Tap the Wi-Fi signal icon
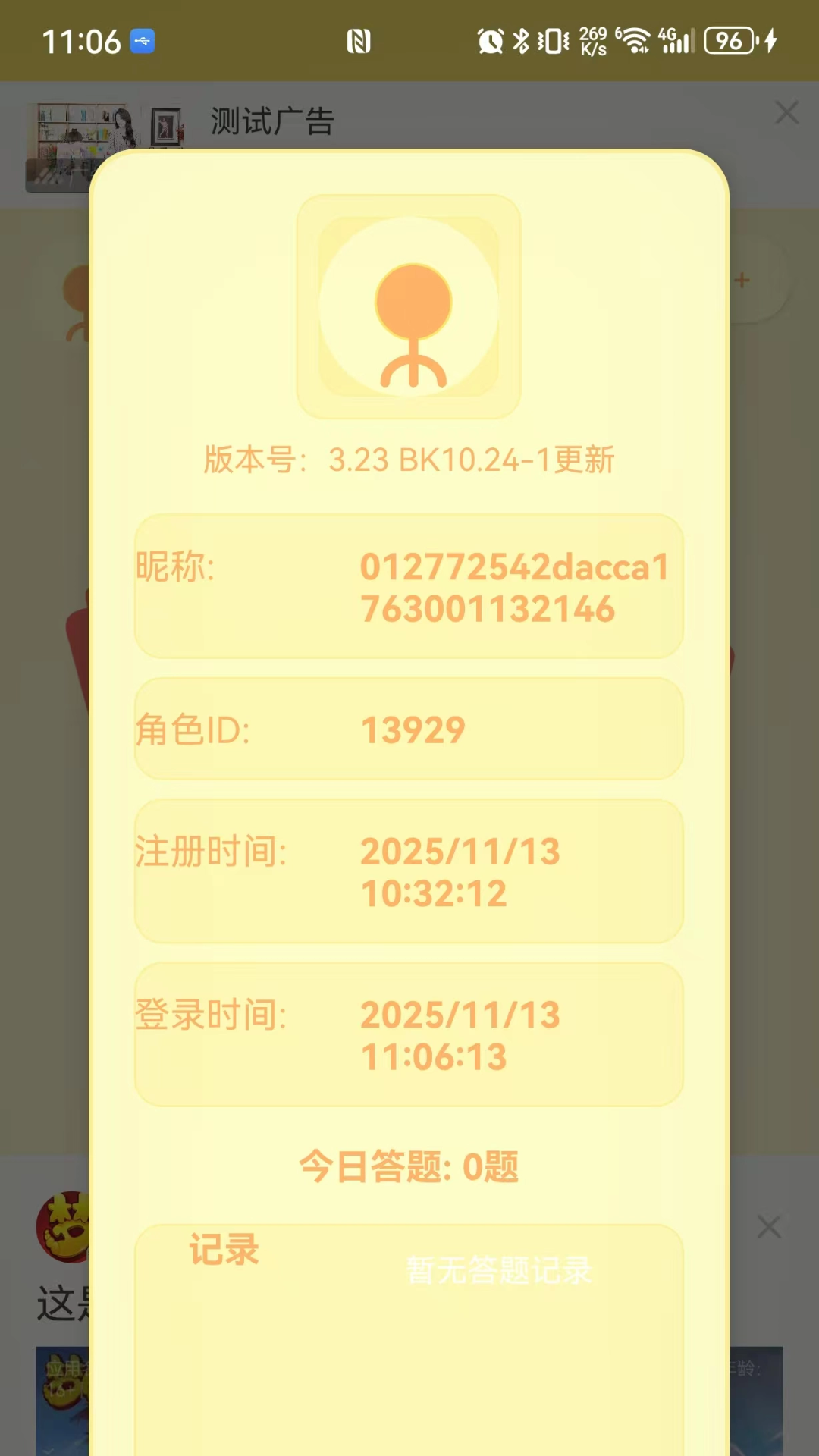The image size is (819, 1456). point(634,39)
